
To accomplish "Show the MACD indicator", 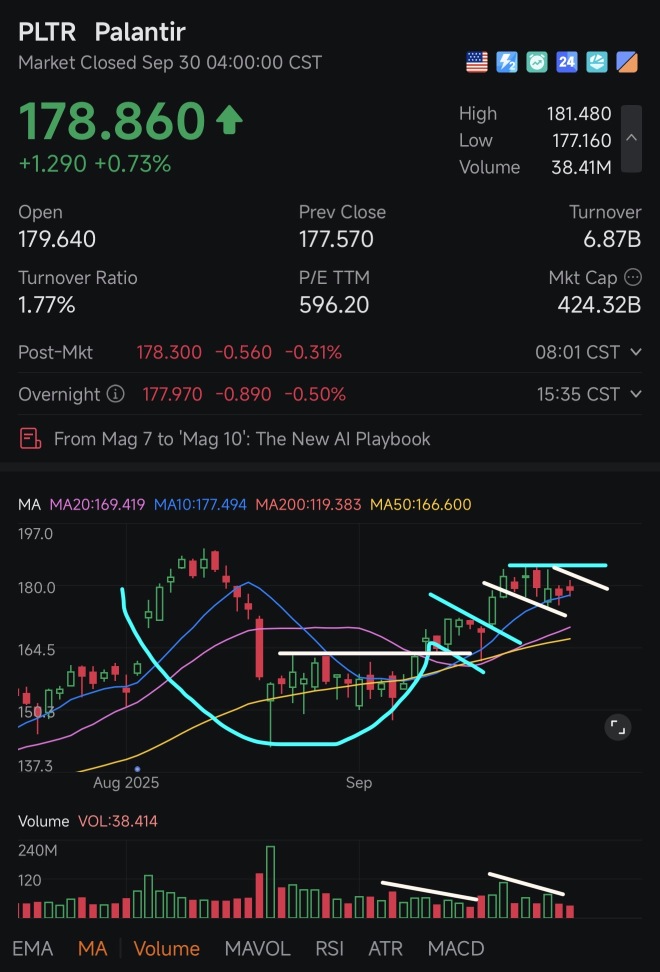I will click(455, 948).
